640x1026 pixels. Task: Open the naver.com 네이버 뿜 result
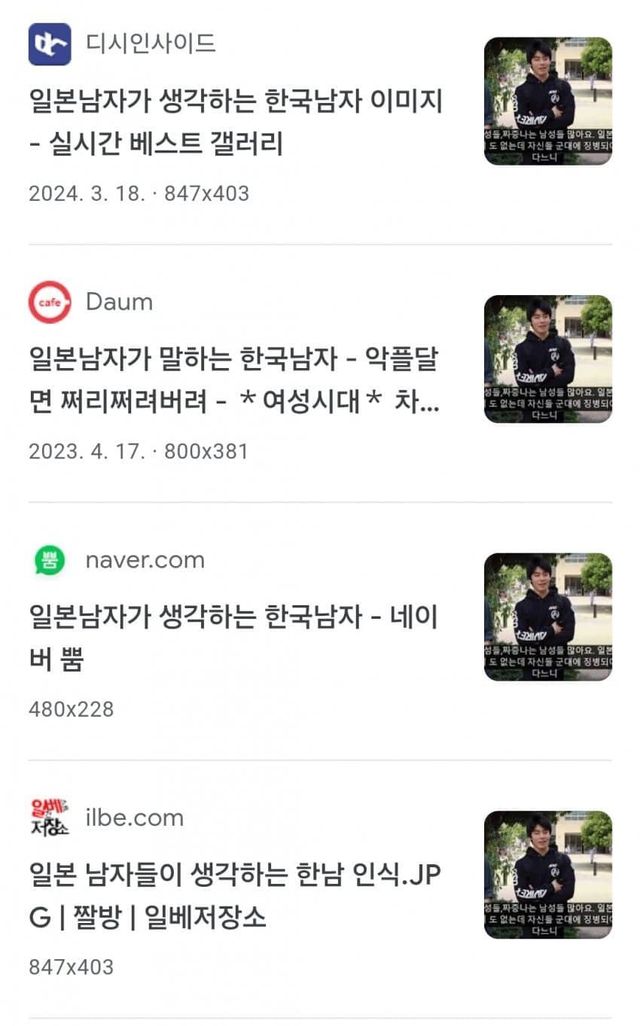point(236,638)
